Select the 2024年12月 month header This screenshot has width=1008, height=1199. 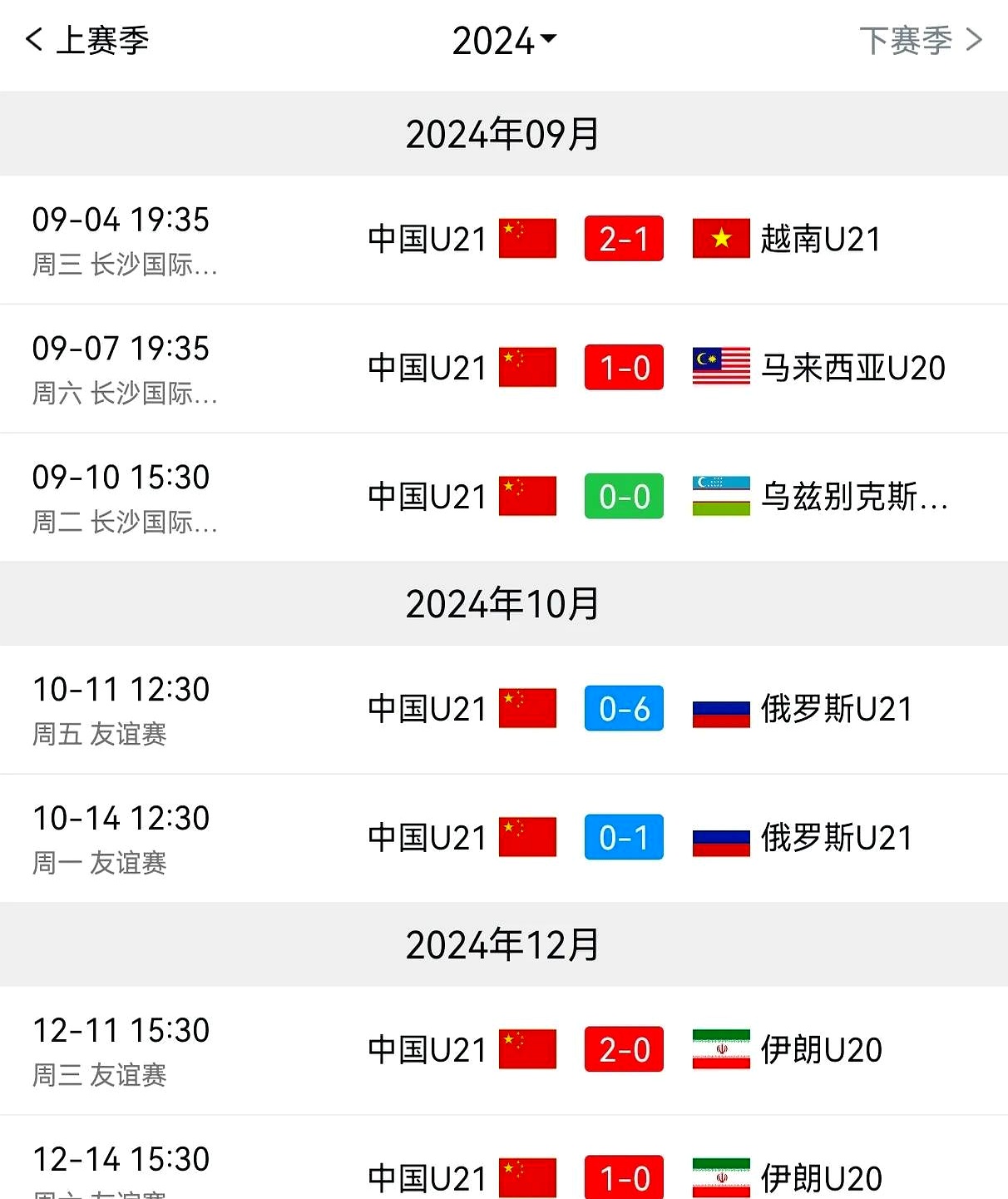pyautogui.click(x=503, y=944)
